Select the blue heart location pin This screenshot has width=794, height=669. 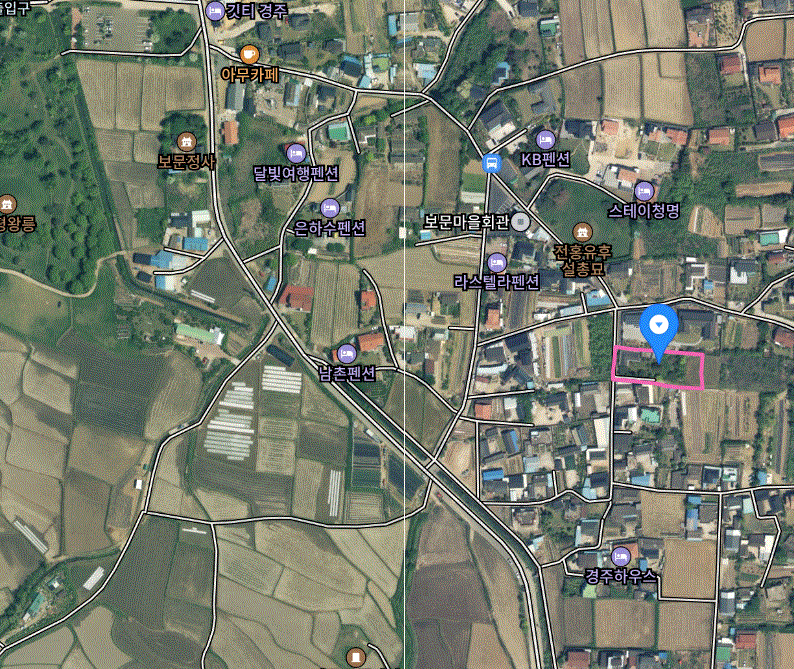pos(659,325)
